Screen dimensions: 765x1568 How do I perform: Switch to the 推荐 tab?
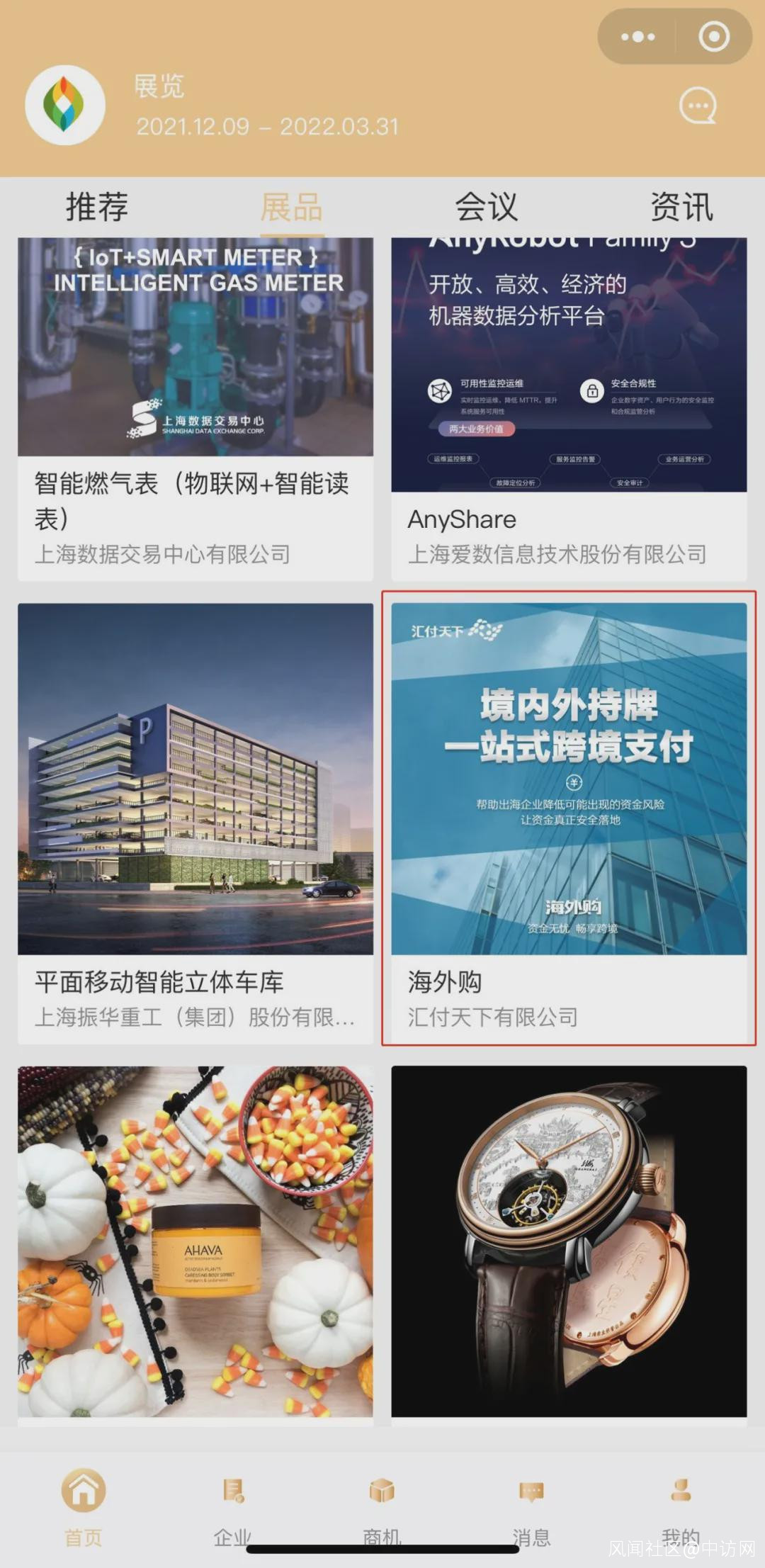coord(97,207)
